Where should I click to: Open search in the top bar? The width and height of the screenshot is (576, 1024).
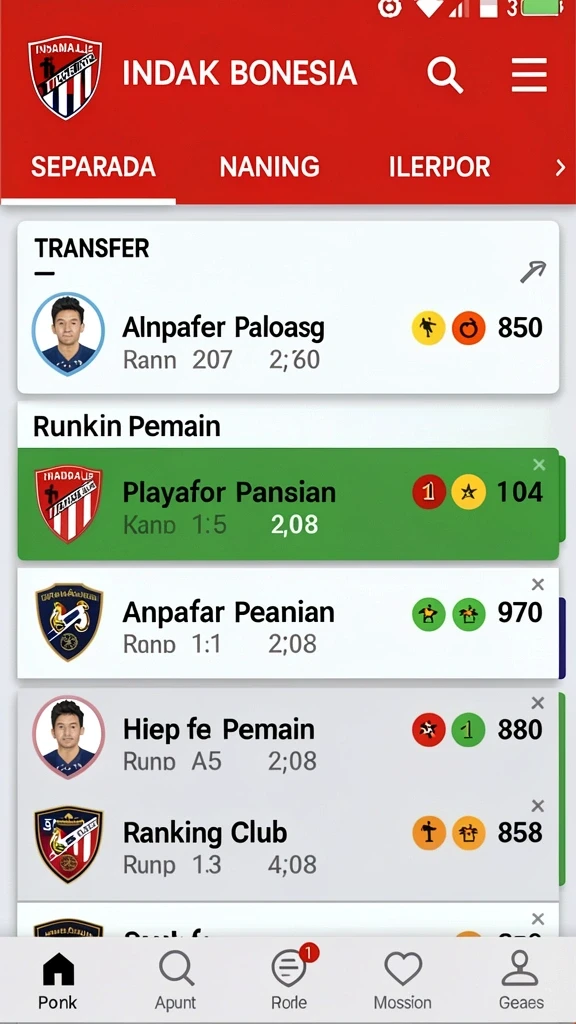tap(445, 74)
